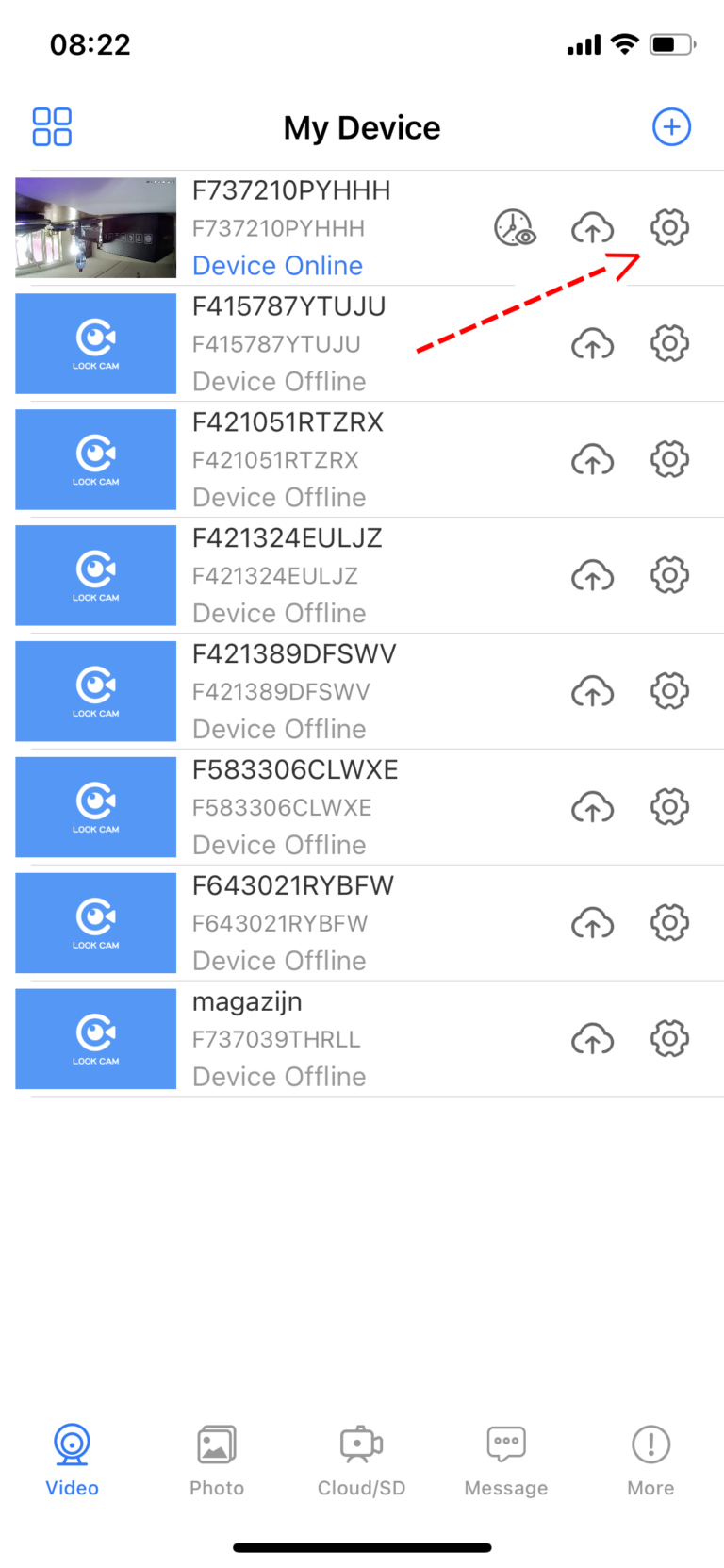Tap cloud icon for F421051RTZRX
The width and height of the screenshot is (724, 1568).
(x=592, y=460)
